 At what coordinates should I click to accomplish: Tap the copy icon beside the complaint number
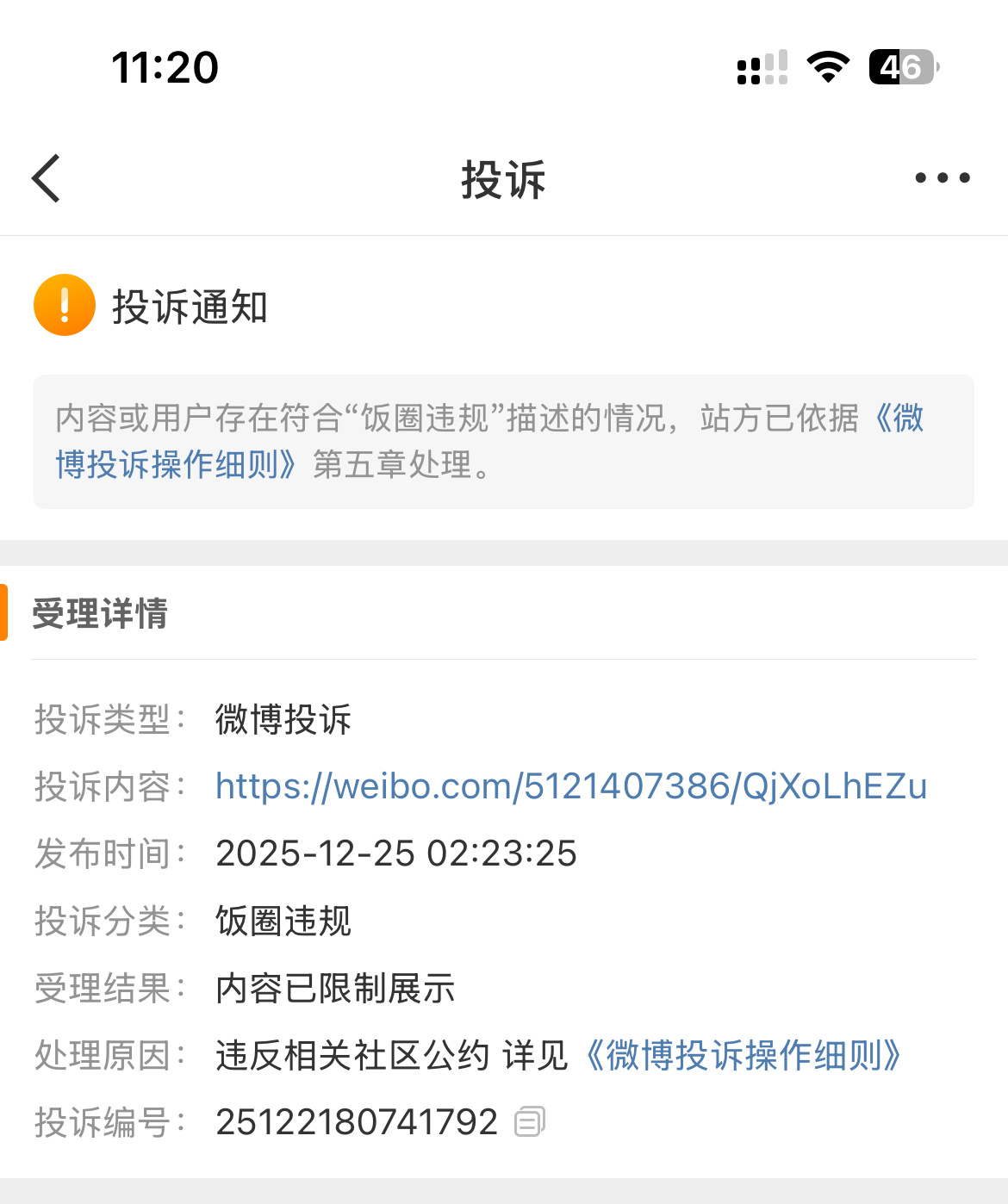(x=531, y=1120)
